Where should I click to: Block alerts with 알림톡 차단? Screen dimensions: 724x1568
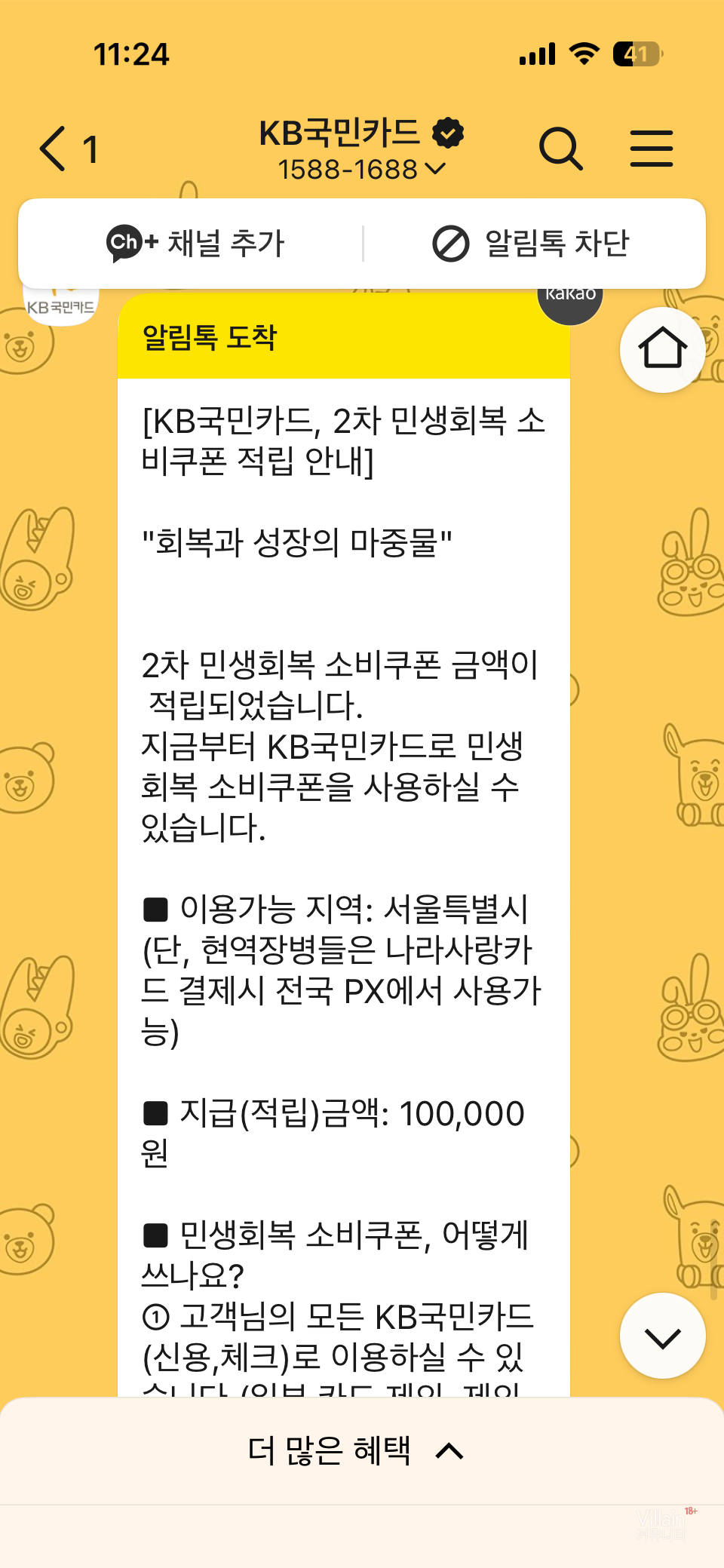click(x=531, y=243)
